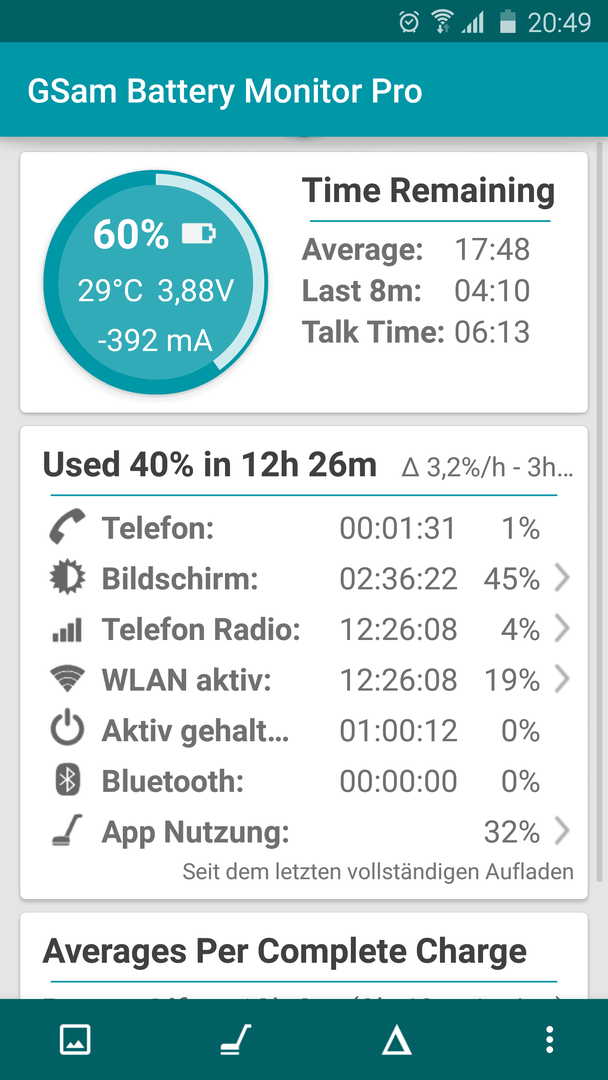
Task: Open app usage icon in bottom bar
Action: (236, 1039)
